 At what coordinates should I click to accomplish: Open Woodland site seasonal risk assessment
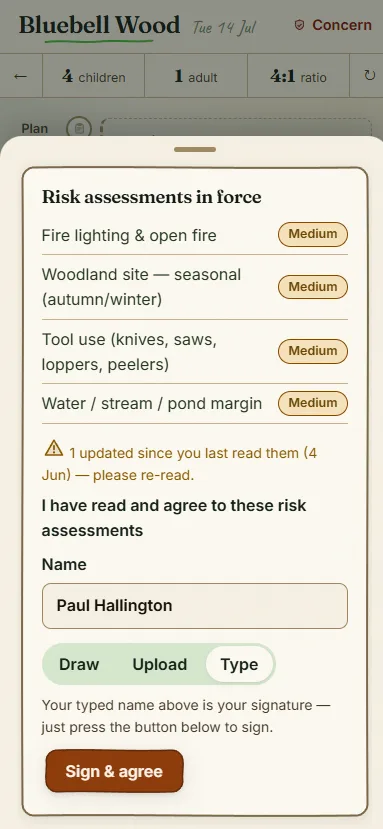tap(195, 287)
